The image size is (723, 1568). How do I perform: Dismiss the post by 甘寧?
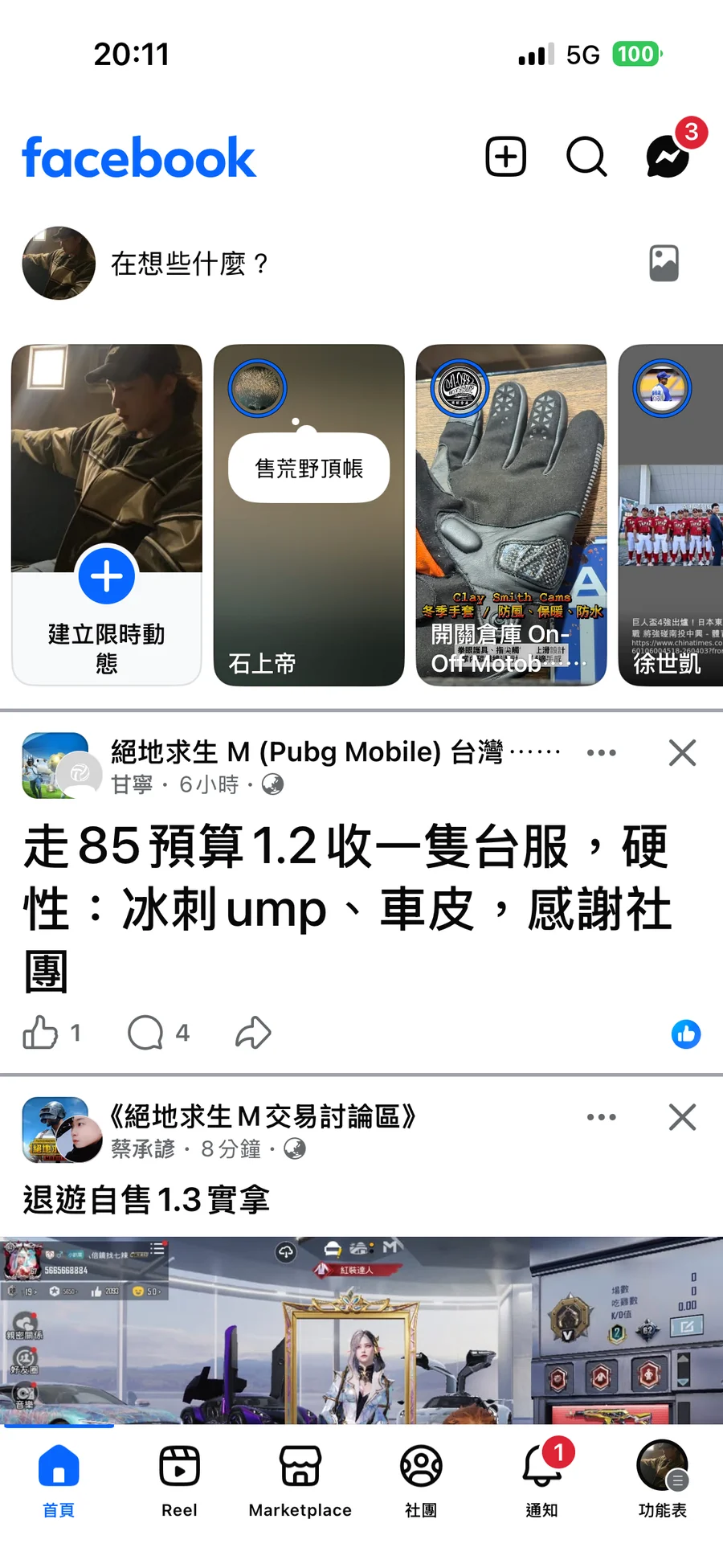(x=682, y=753)
